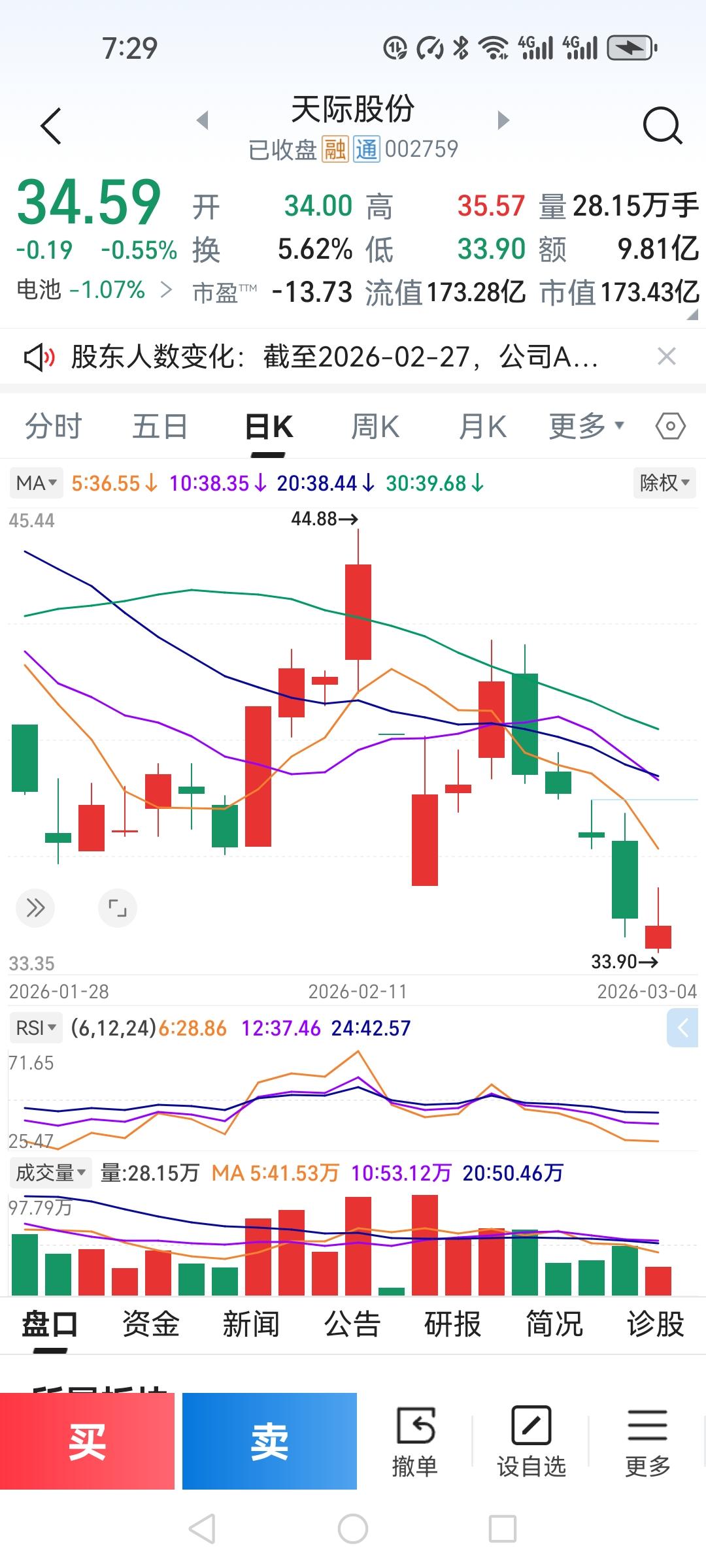Image resolution: width=706 pixels, height=1568 pixels.
Task: Switch to previous stock arrow
Action: click(x=203, y=120)
